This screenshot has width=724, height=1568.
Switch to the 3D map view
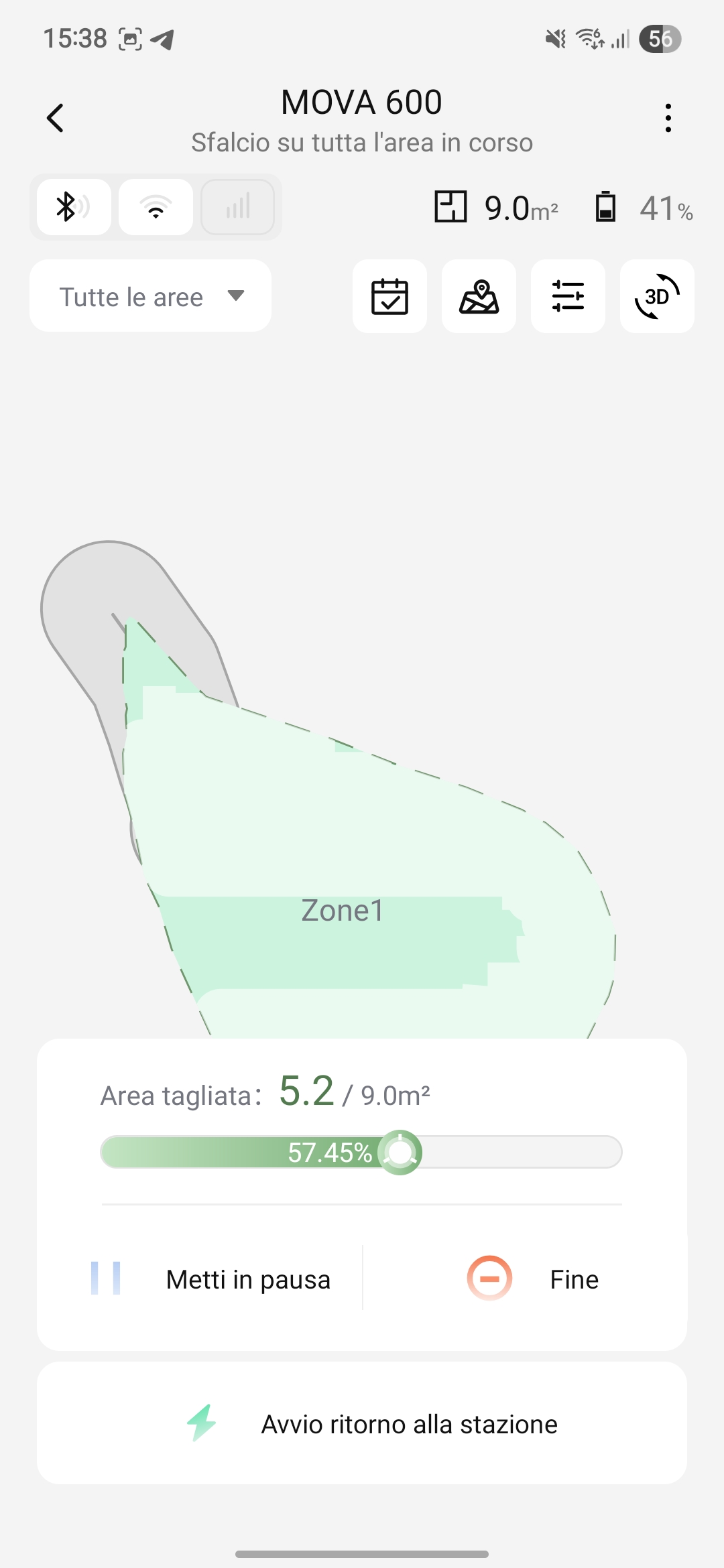pyautogui.click(x=657, y=296)
